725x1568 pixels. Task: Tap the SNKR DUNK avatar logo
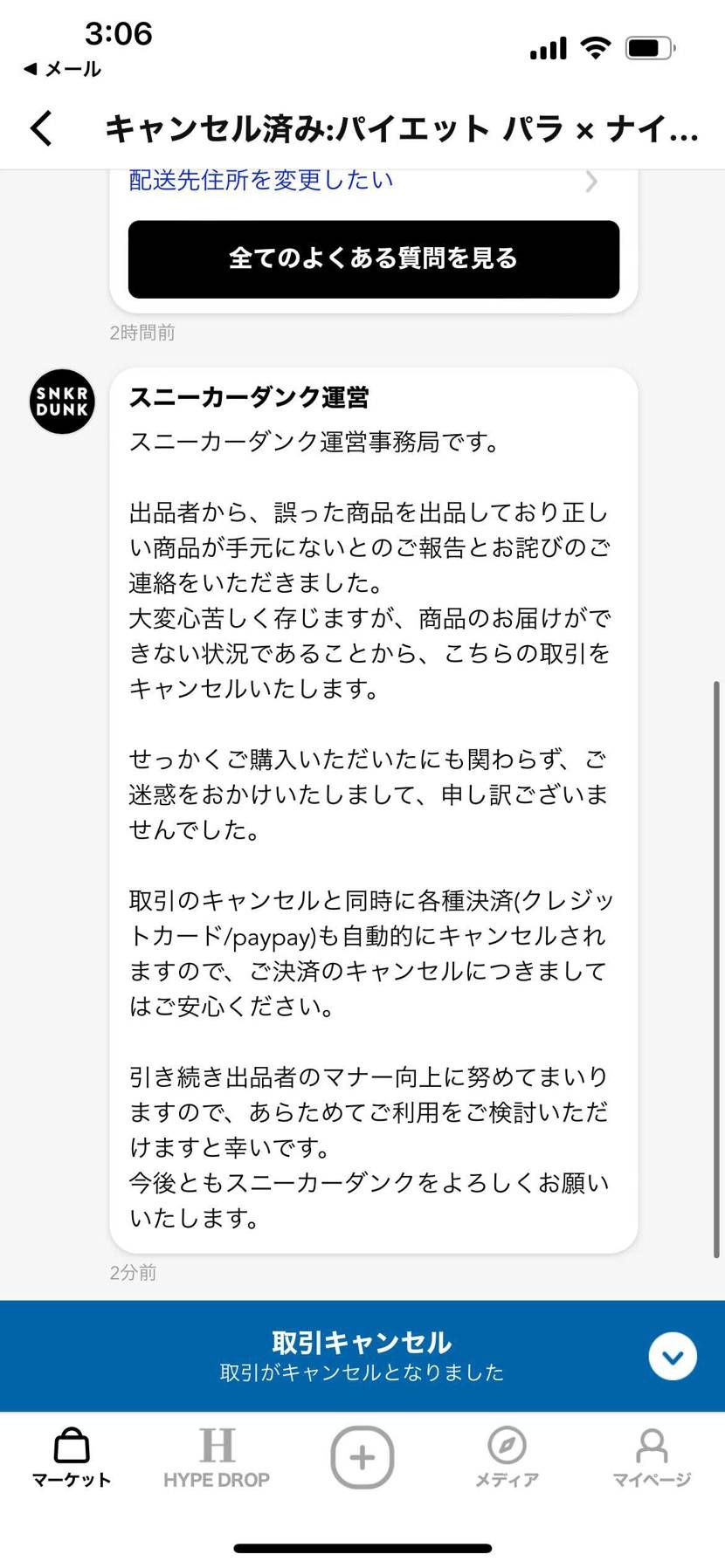point(61,401)
